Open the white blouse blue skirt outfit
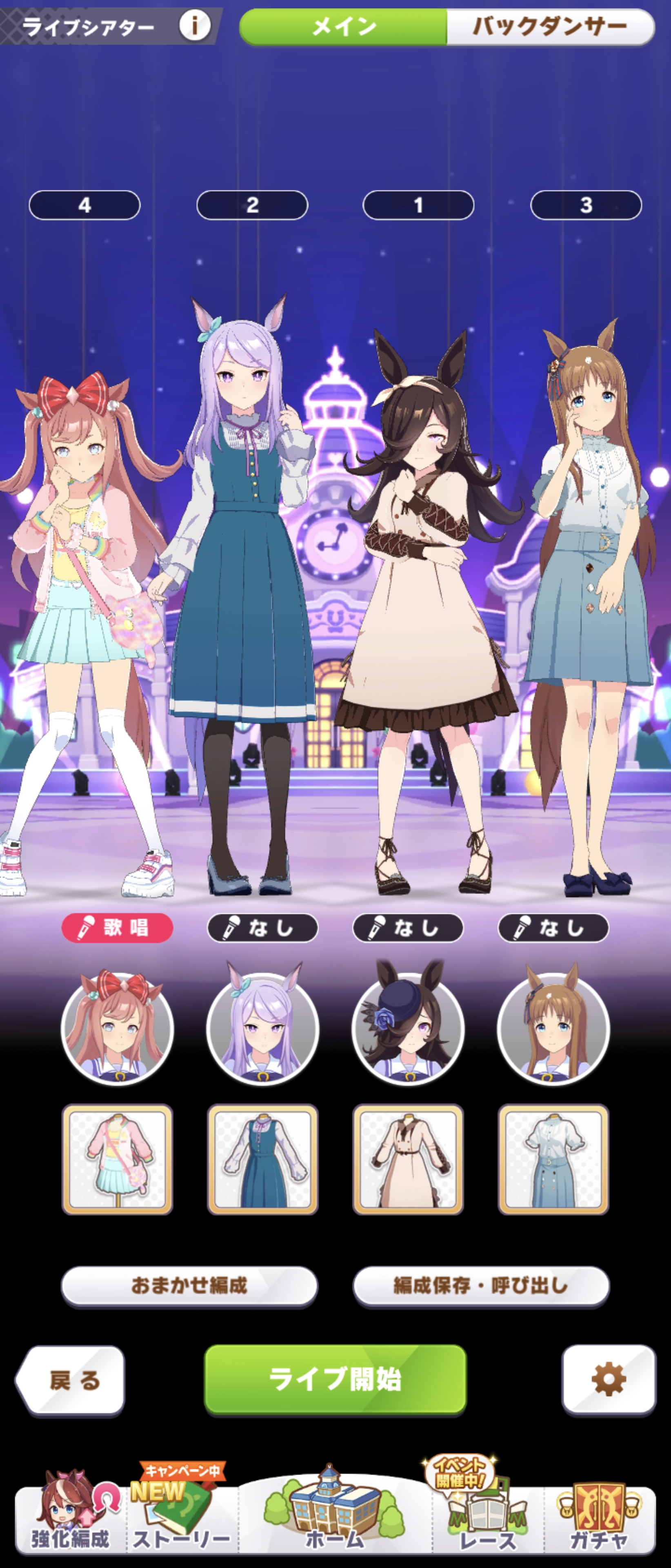Viewport: 671px width, 1568px height. pos(553,1159)
